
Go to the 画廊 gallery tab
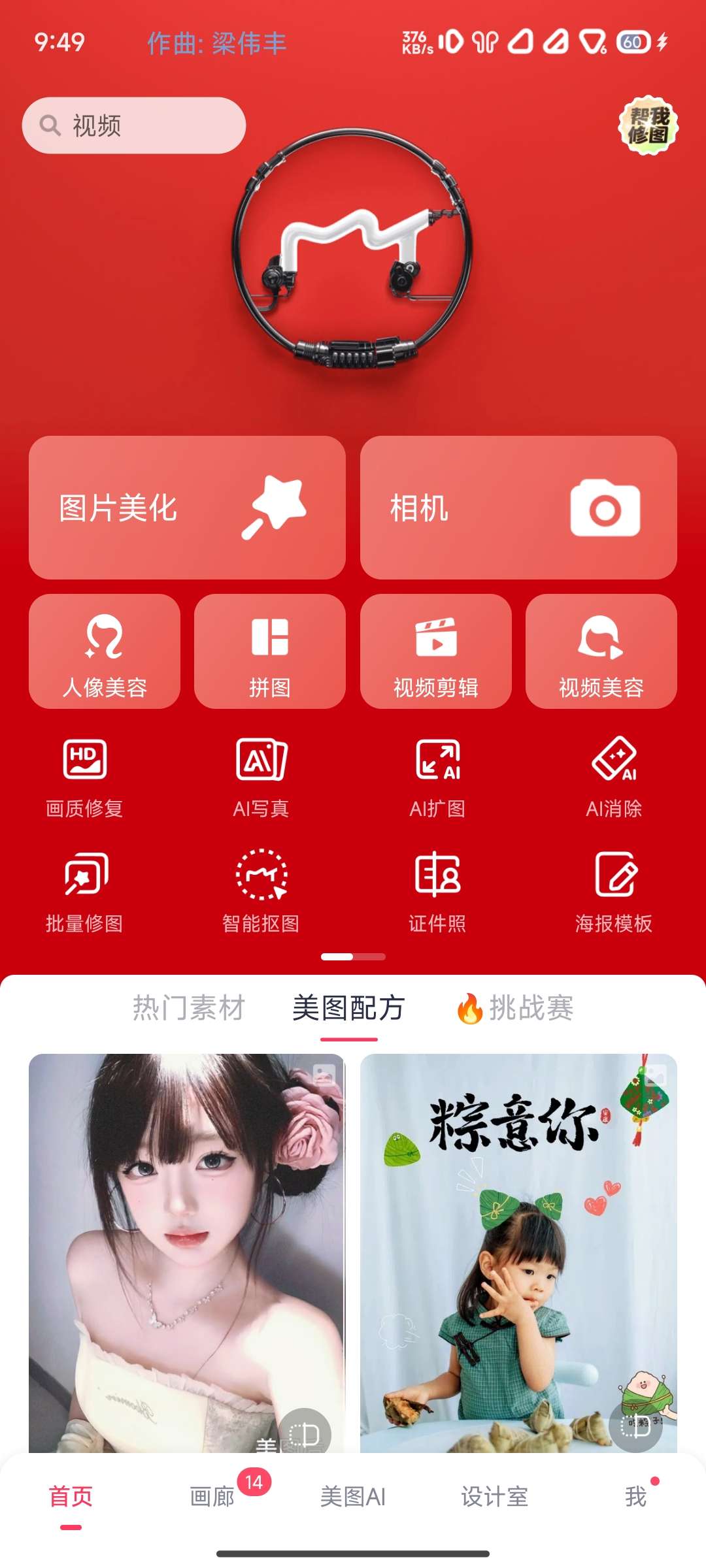point(212,1496)
